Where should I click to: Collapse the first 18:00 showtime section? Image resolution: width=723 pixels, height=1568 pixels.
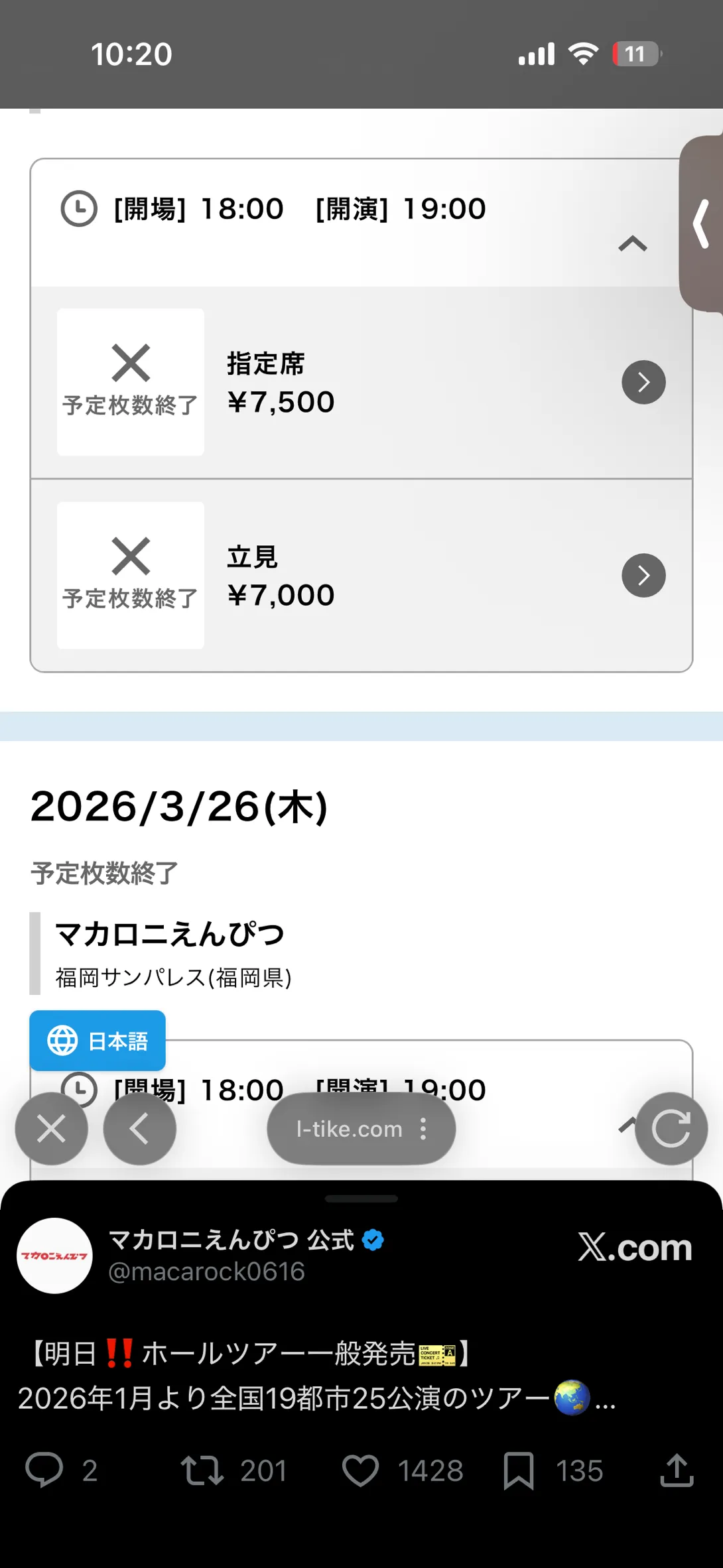pyautogui.click(x=632, y=244)
